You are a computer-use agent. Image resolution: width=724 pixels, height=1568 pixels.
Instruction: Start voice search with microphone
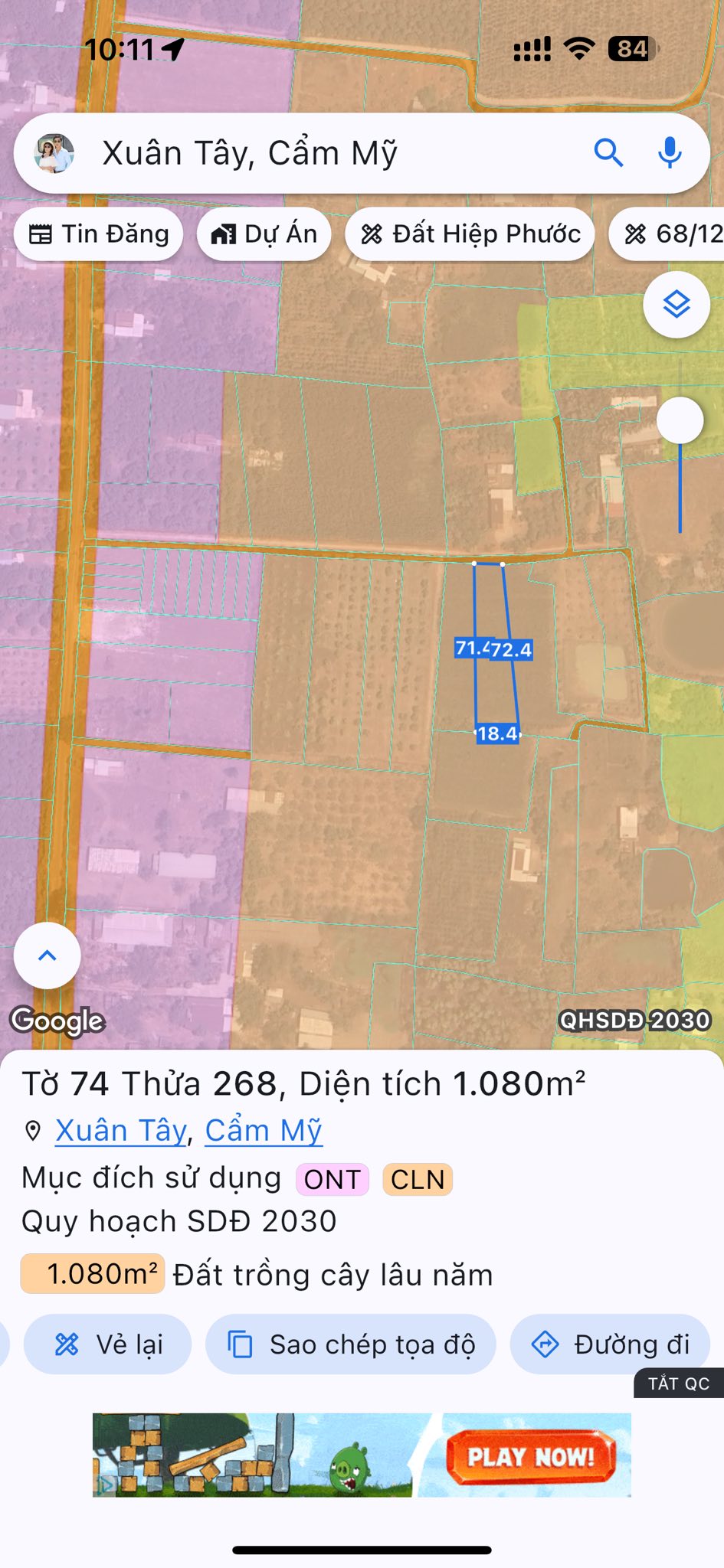[670, 153]
